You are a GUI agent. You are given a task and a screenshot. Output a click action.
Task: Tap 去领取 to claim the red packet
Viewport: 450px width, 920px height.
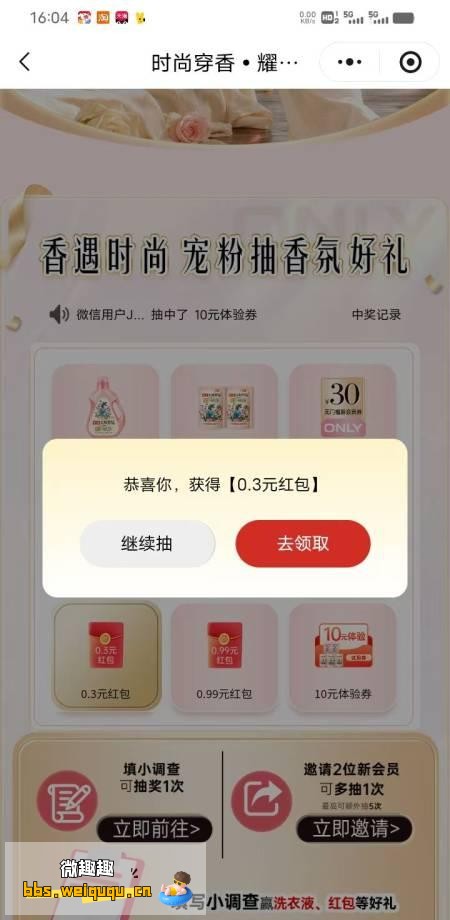[x=303, y=543]
